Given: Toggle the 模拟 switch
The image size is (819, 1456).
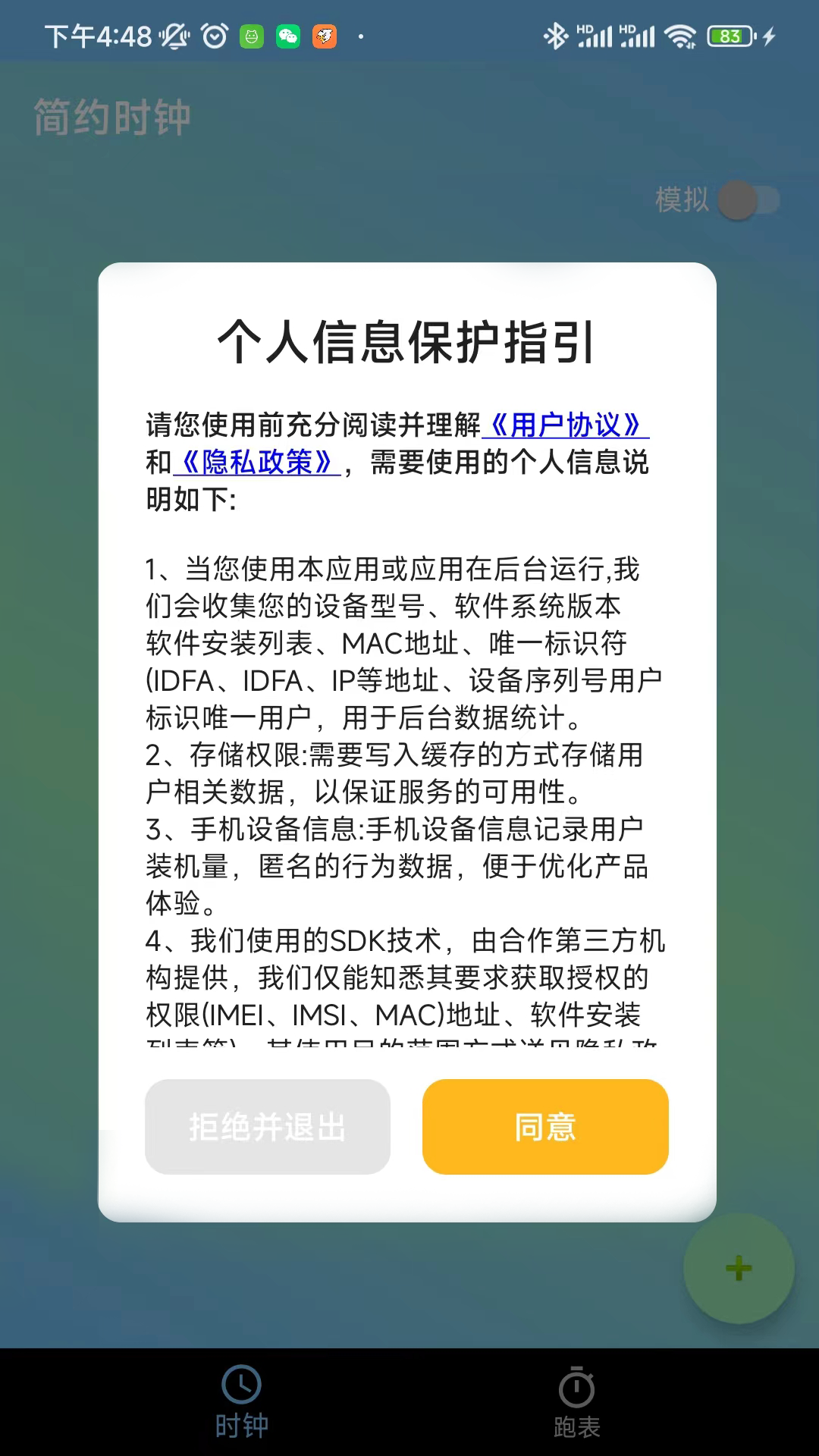Looking at the screenshot, I should (x=748, y=200).
